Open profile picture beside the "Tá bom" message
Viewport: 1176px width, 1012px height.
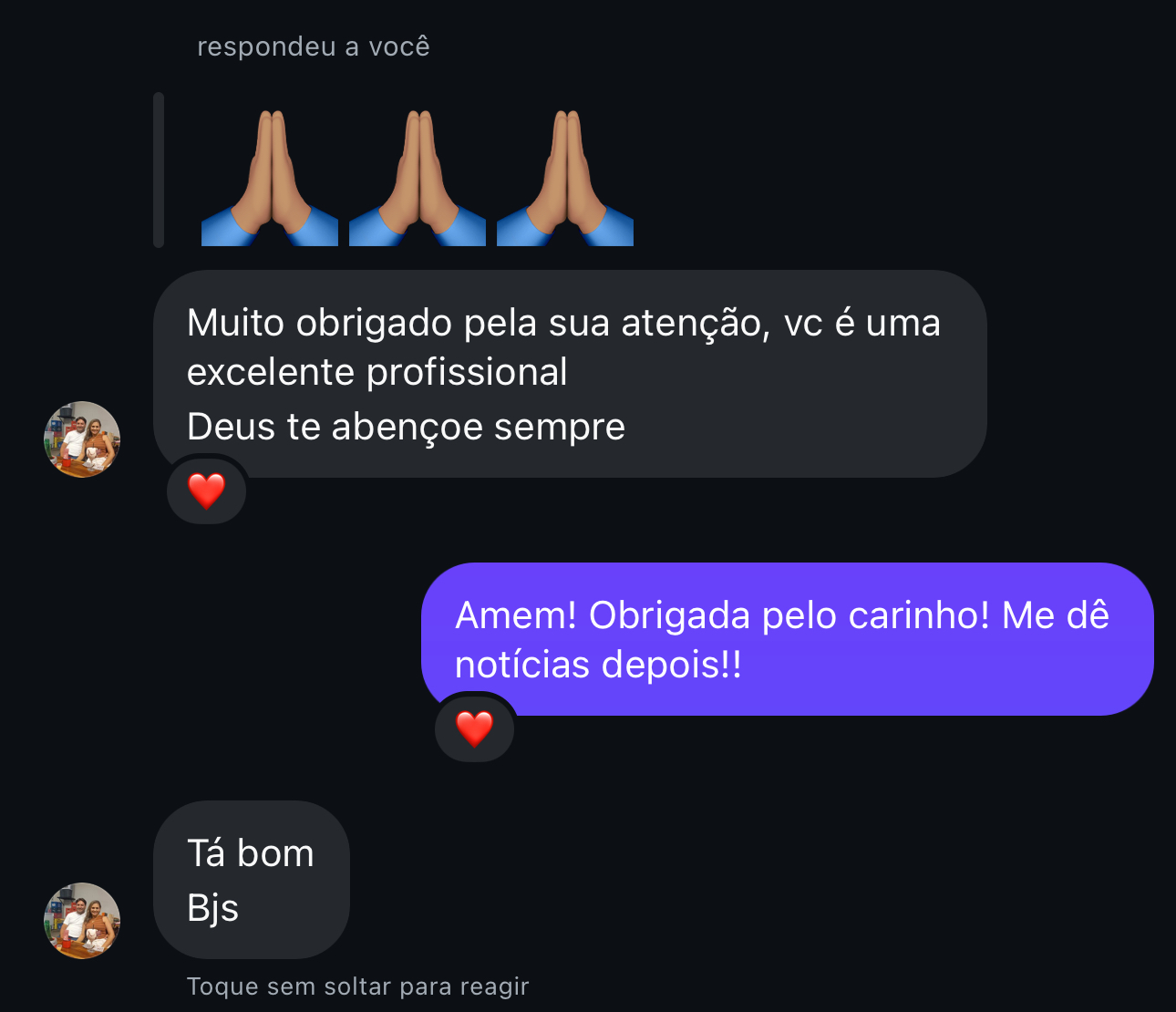point(82,920)
